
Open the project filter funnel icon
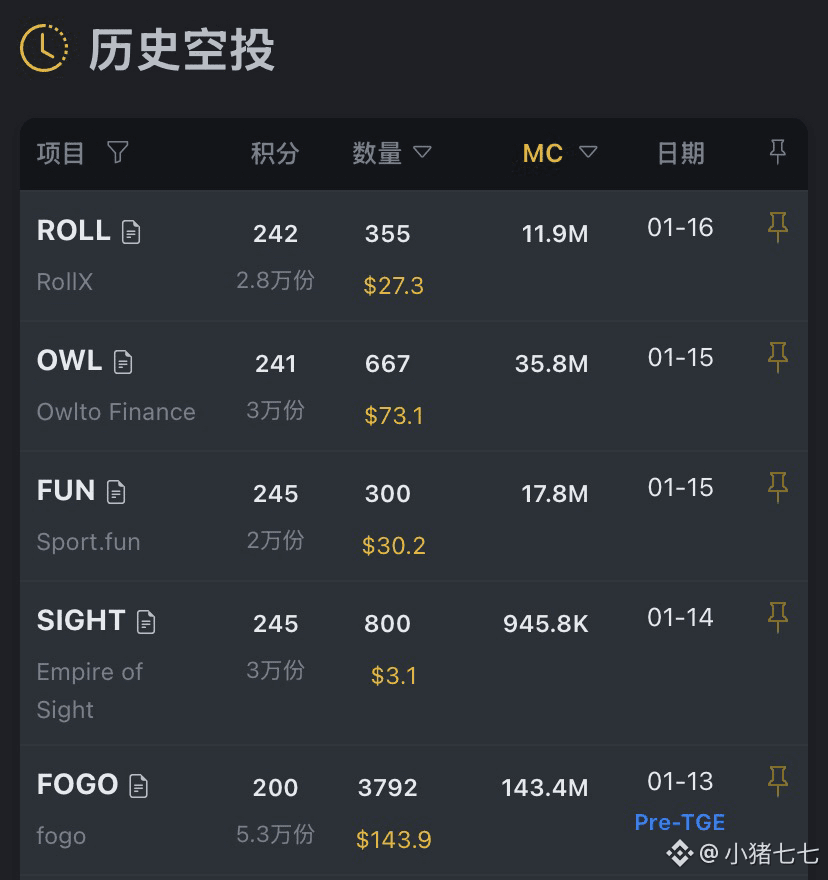tap(118, 152)
